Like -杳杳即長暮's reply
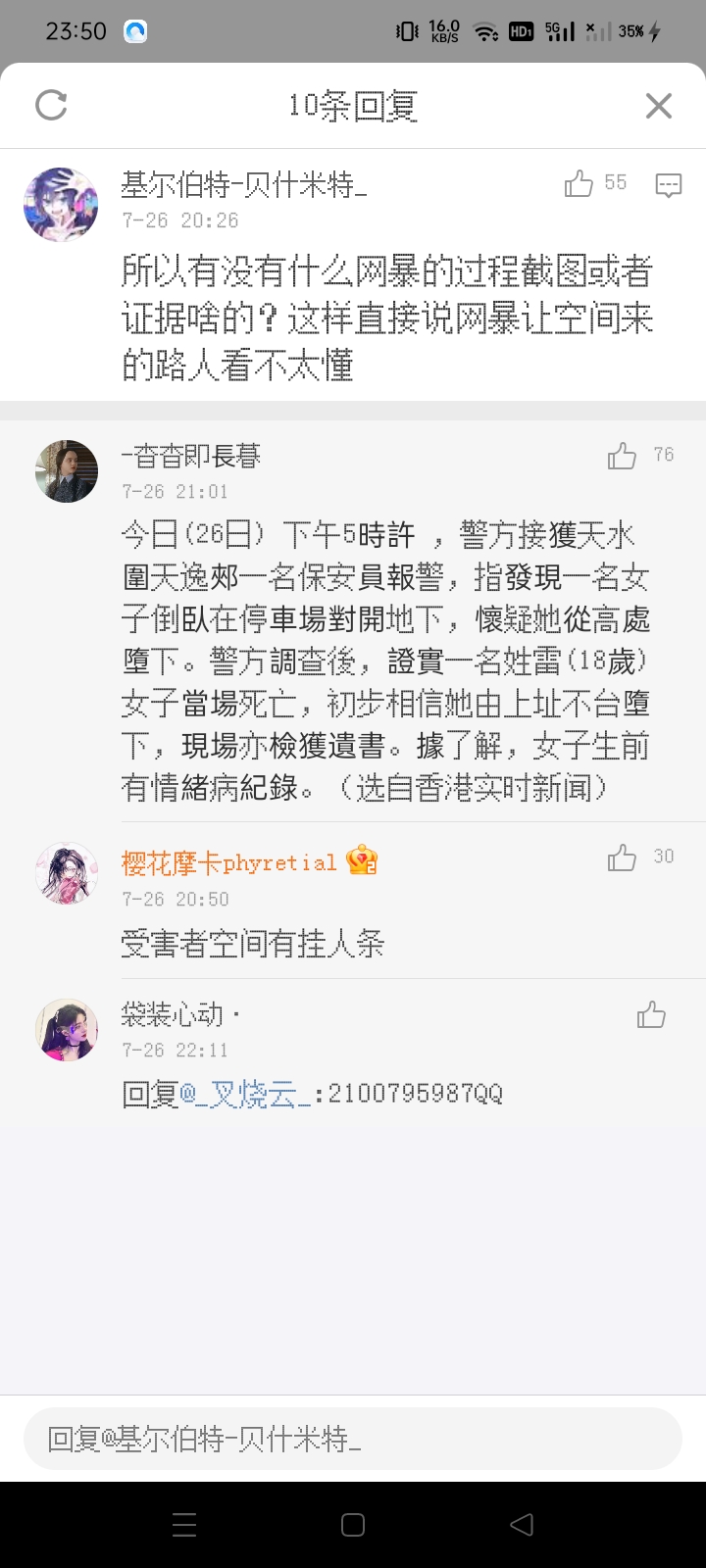This screenshot has height=1568, width=706. pos(622,456)
